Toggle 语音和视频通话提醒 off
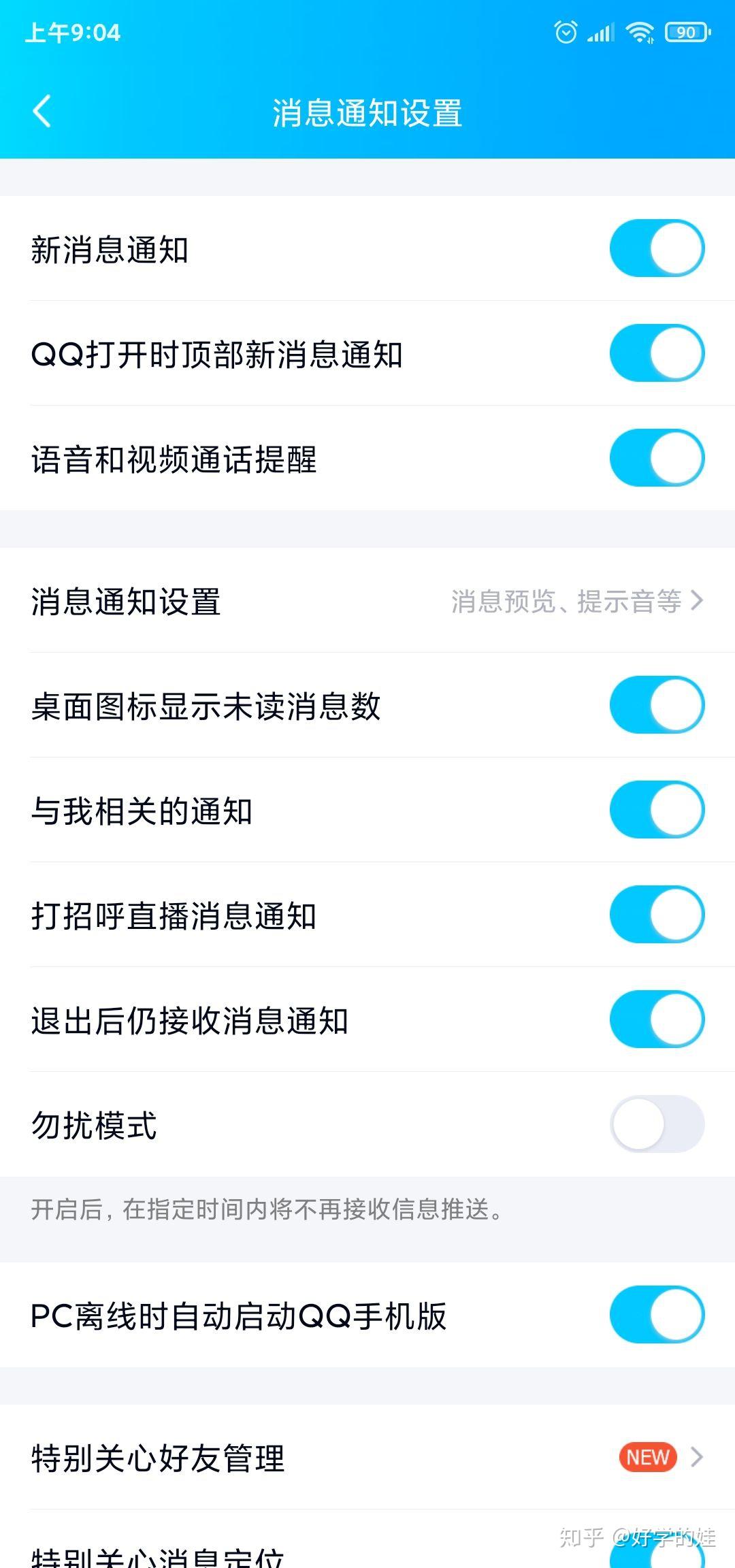 (x=657, y=458)
